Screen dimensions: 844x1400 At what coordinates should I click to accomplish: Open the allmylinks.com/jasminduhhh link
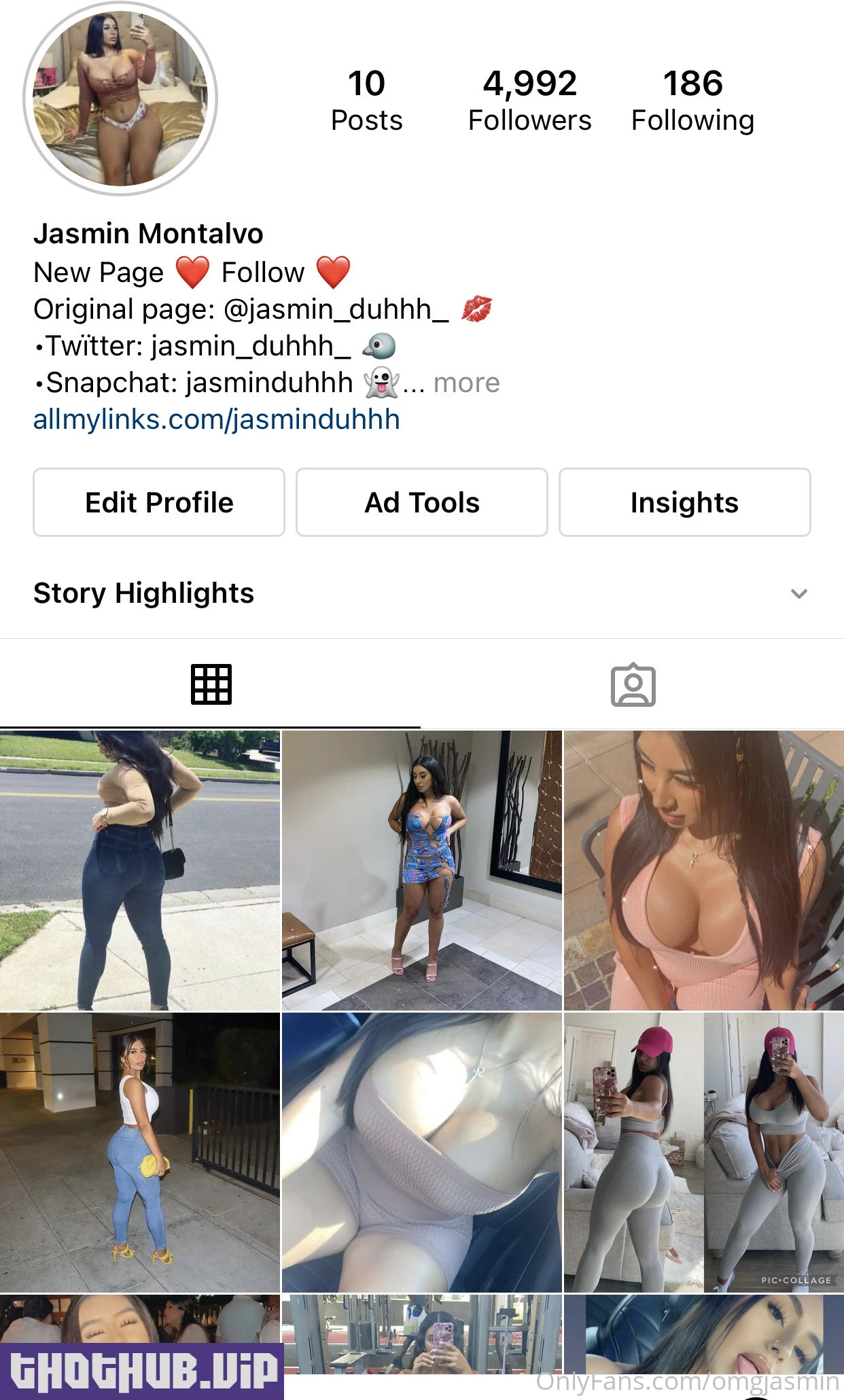coord(216,419)
